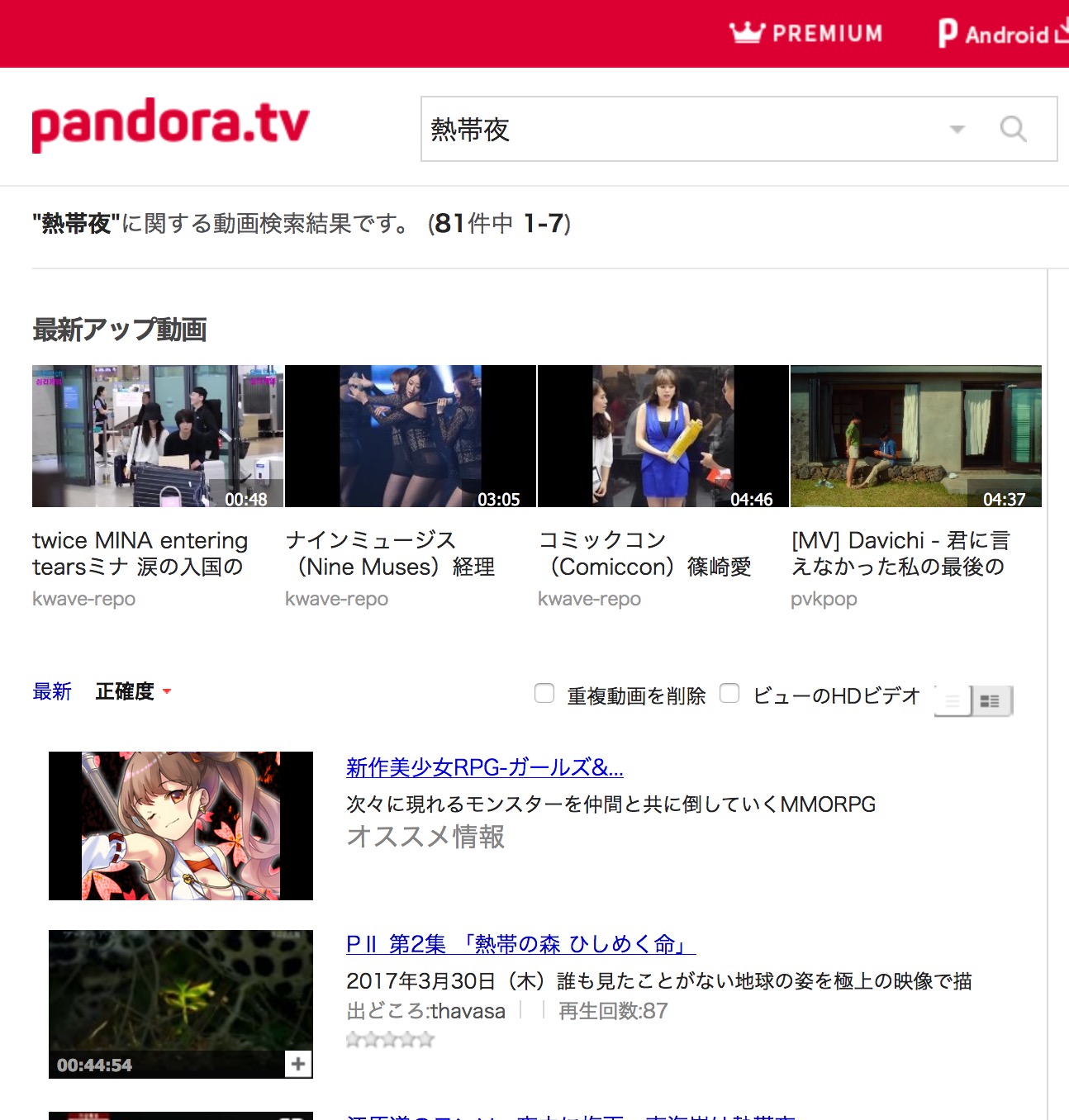Open the PREMIUM link
The height and width of the screenshot is (1120, 1069).
806,33
